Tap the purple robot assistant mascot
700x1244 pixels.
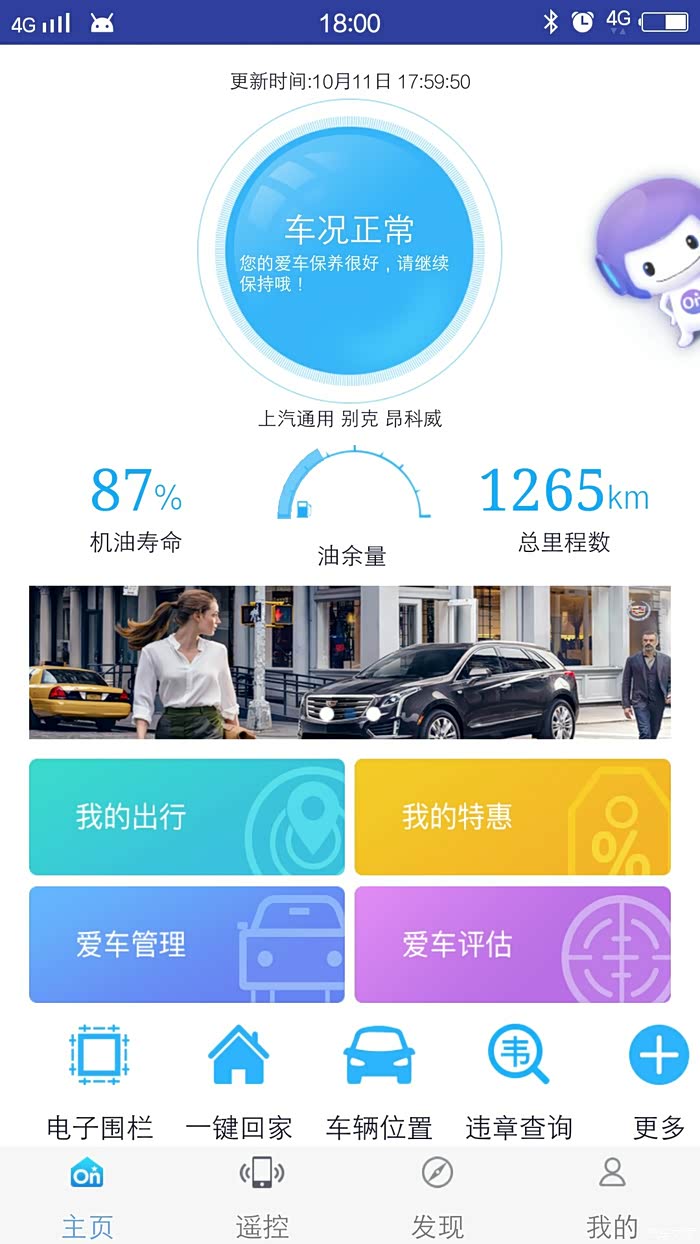(650, 262)
